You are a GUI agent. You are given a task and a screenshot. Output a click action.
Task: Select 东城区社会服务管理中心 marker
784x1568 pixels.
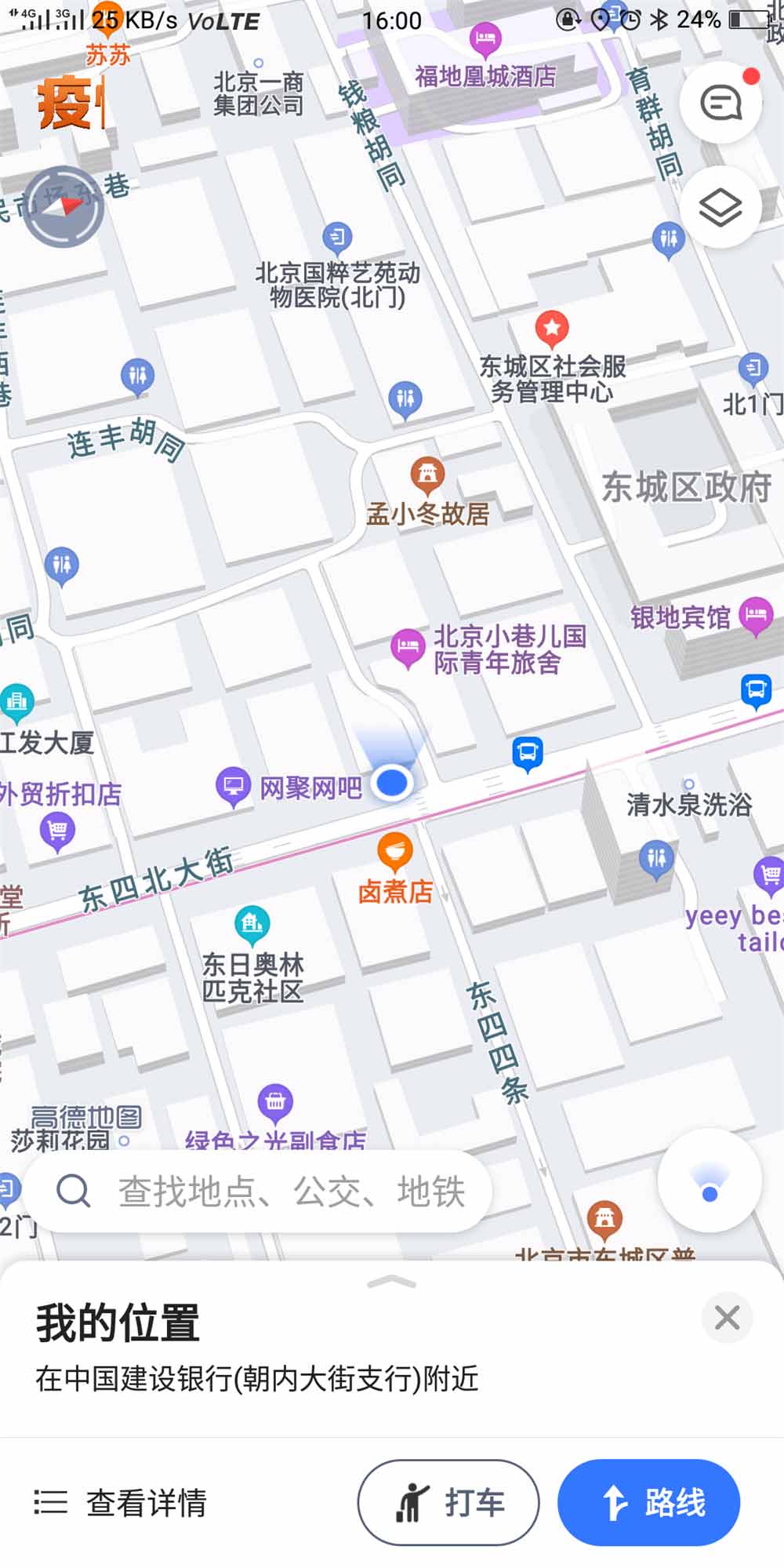[552, 328]
